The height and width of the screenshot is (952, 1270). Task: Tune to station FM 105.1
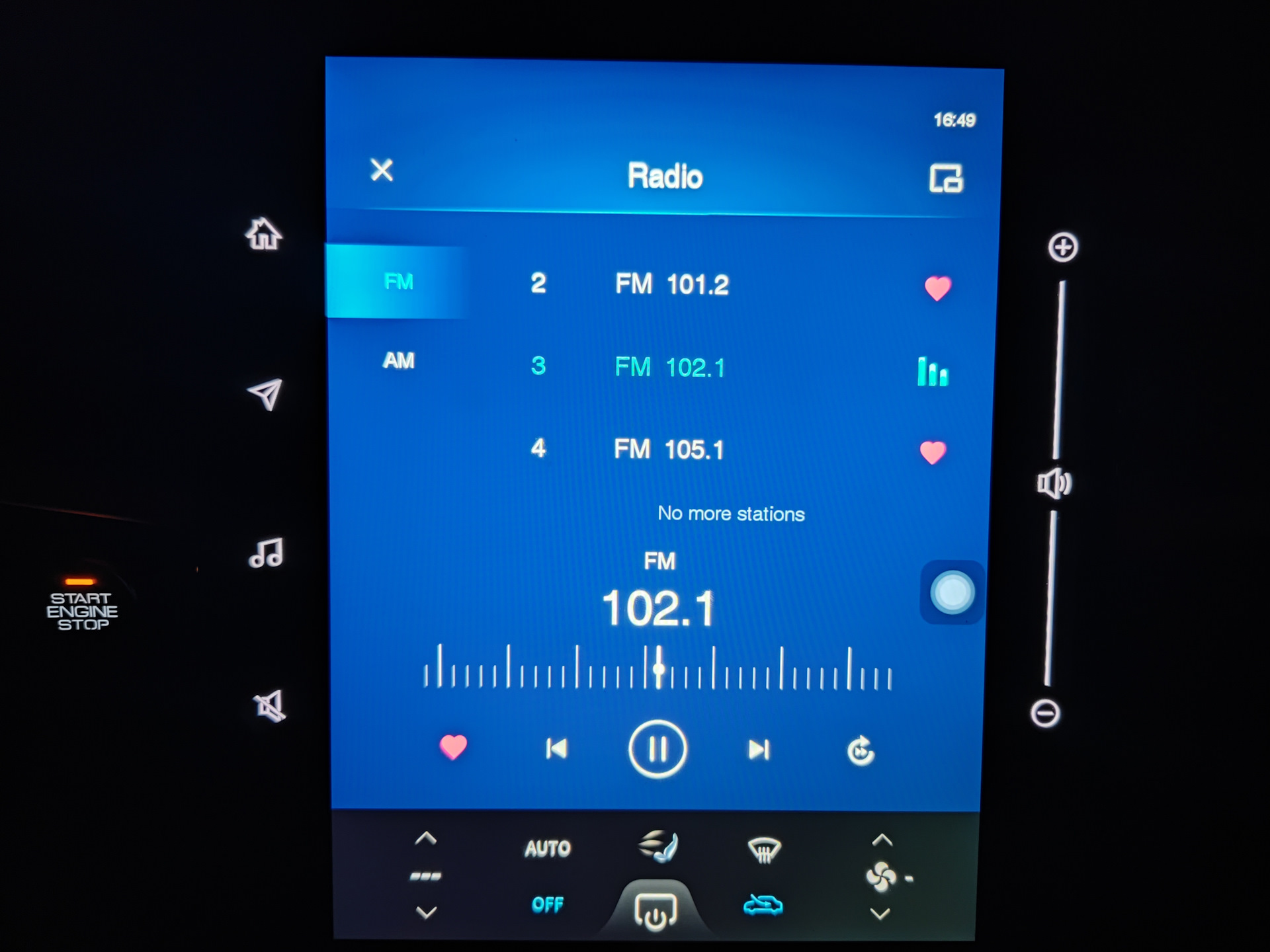669,450
